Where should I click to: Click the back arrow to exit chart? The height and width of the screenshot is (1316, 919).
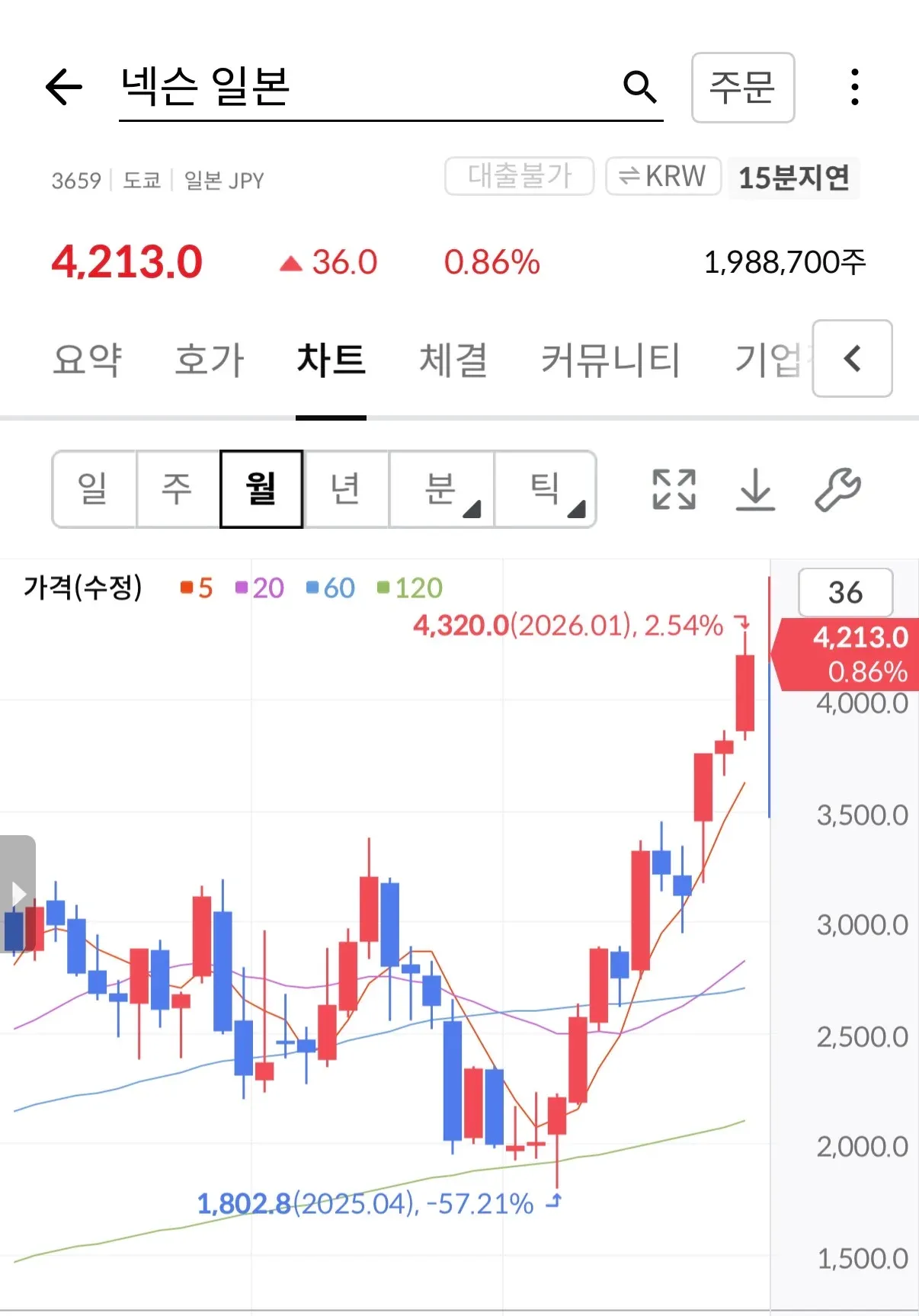pos(64,86)
